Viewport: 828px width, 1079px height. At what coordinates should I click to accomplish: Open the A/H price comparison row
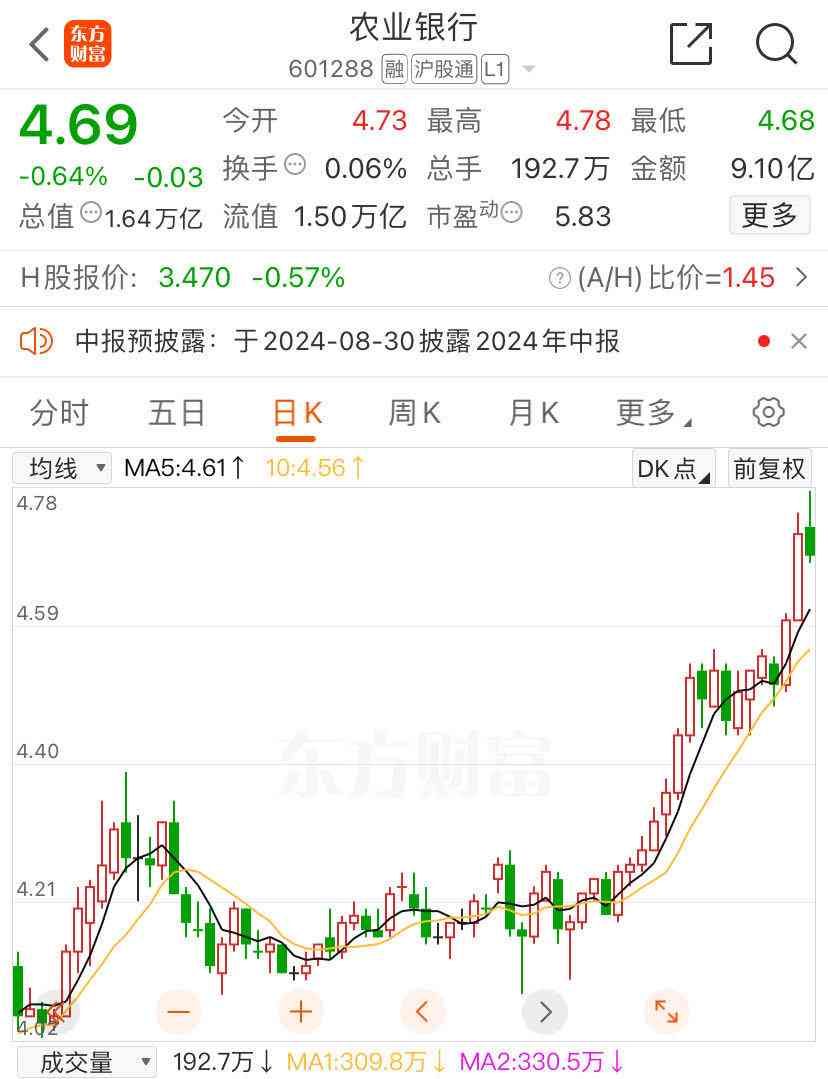[x=680, y=278]
